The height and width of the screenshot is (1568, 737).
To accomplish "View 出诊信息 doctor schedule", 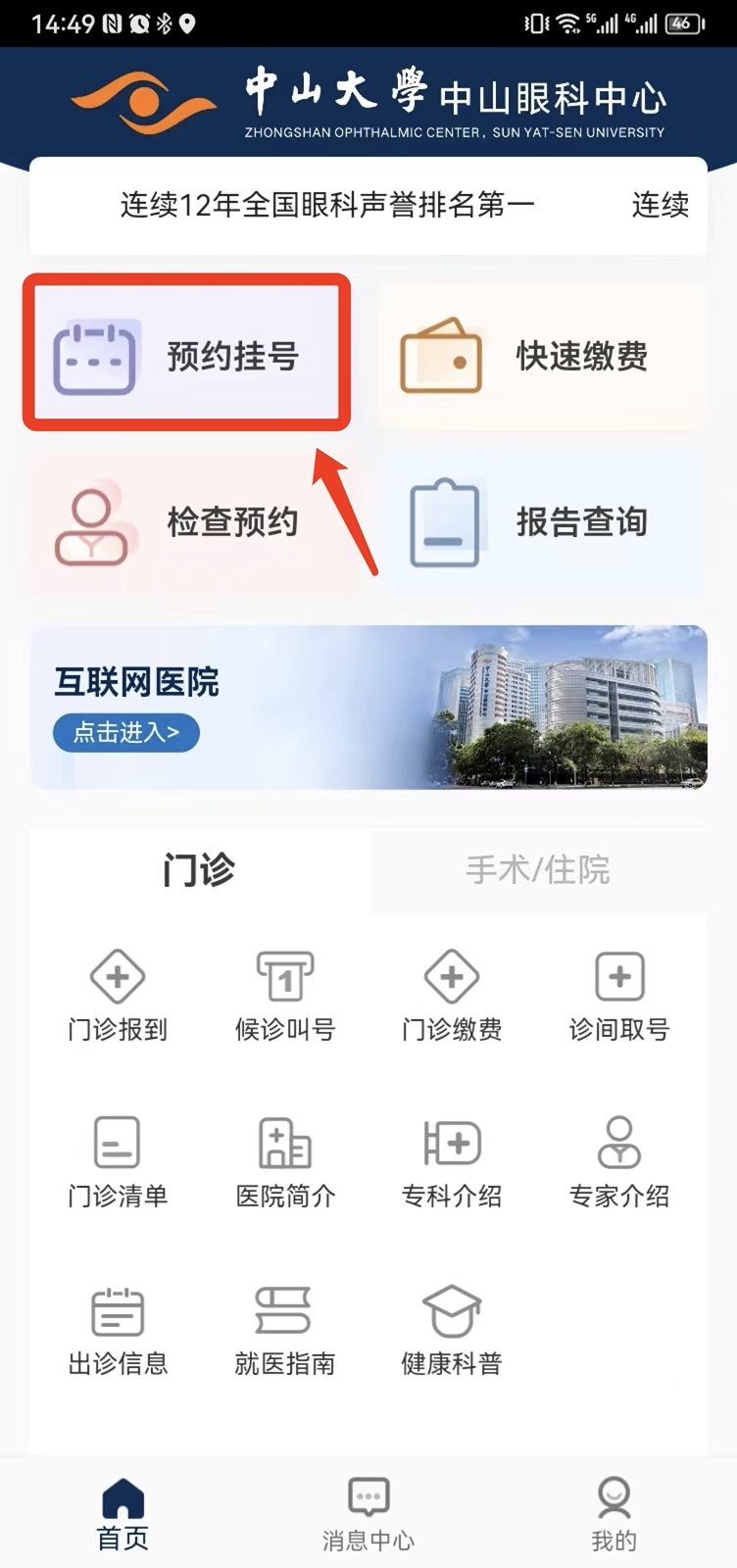I will pyautogui.click(x=118, y=1330).
